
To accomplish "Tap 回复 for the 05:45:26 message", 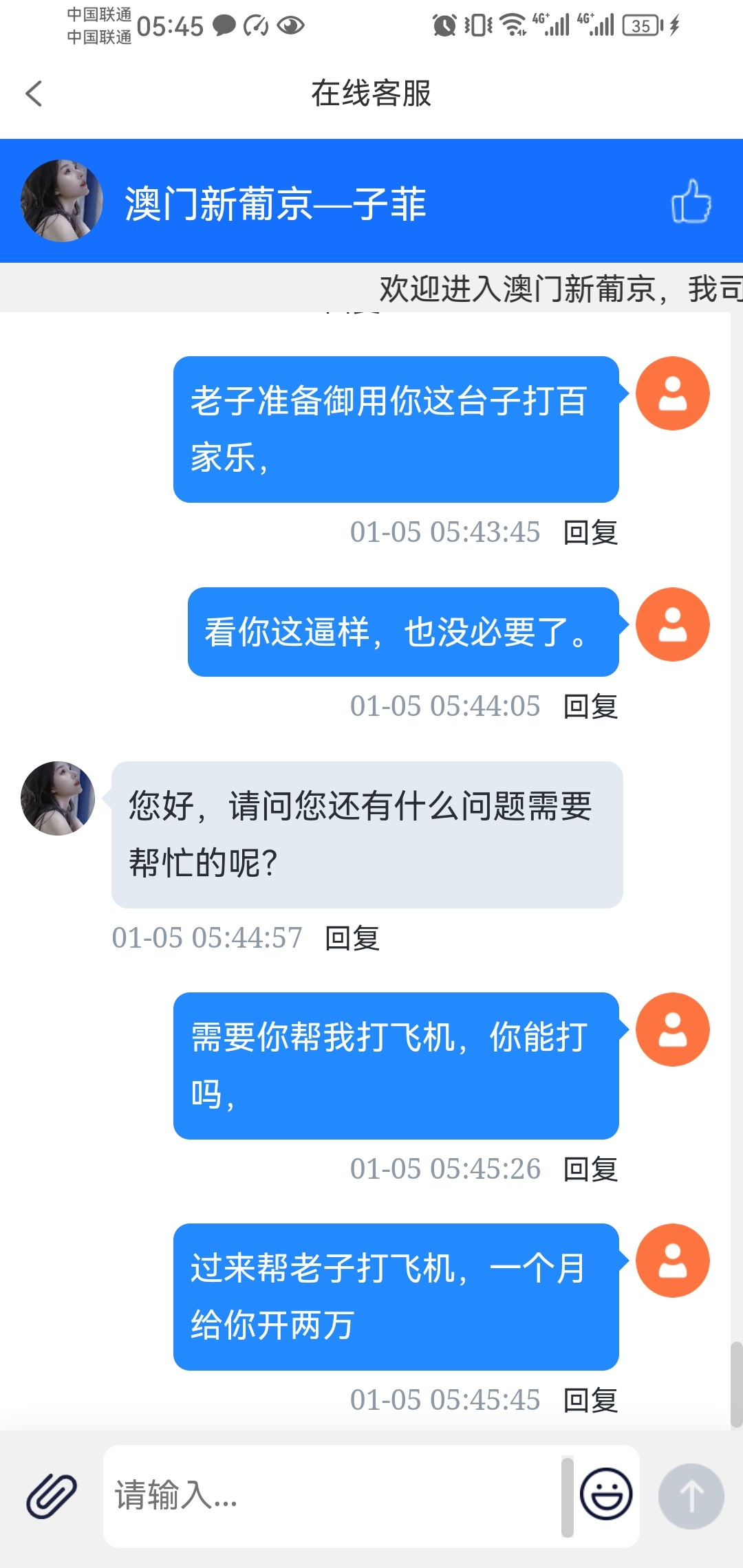I will [590, 1169].
